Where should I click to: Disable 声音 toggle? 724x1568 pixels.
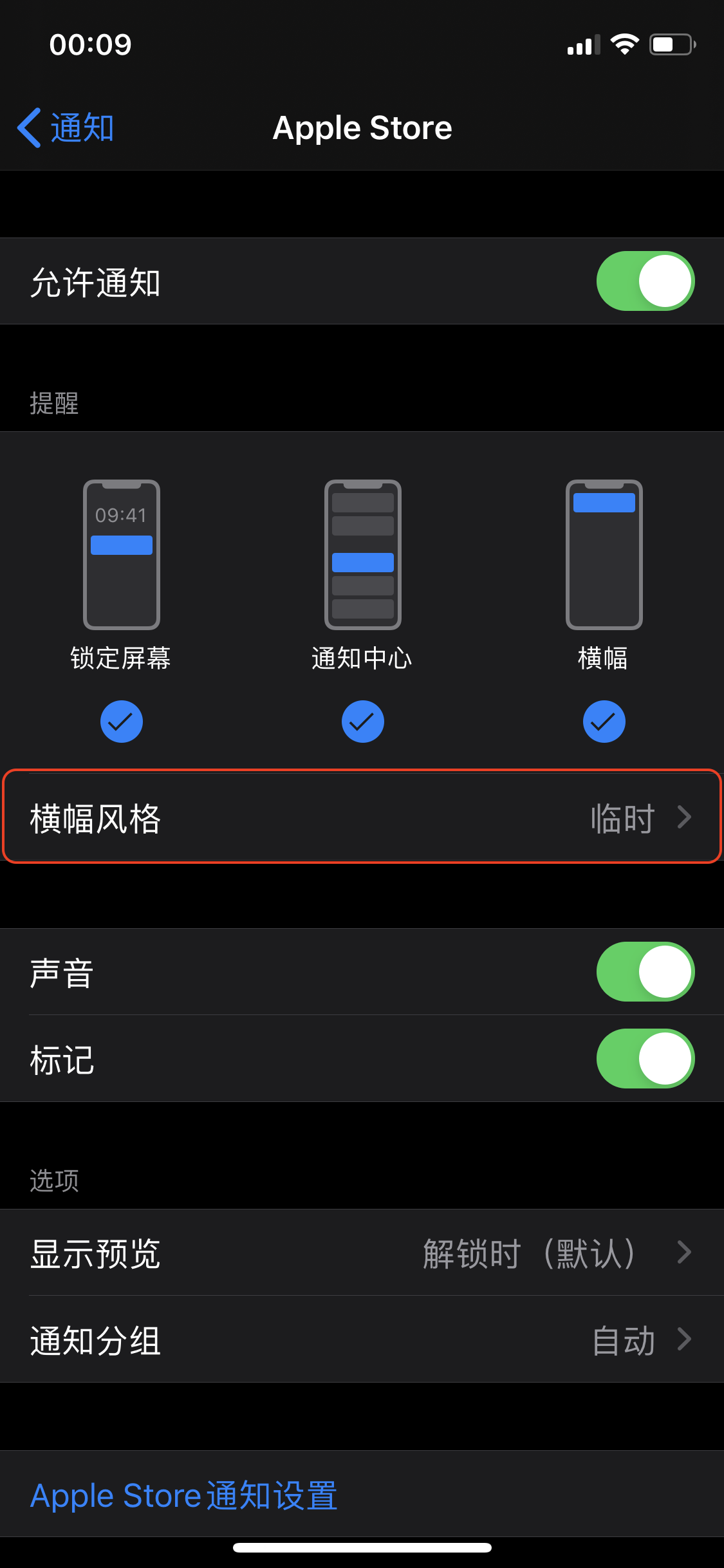pyautogui.click(x=645, y=972)
